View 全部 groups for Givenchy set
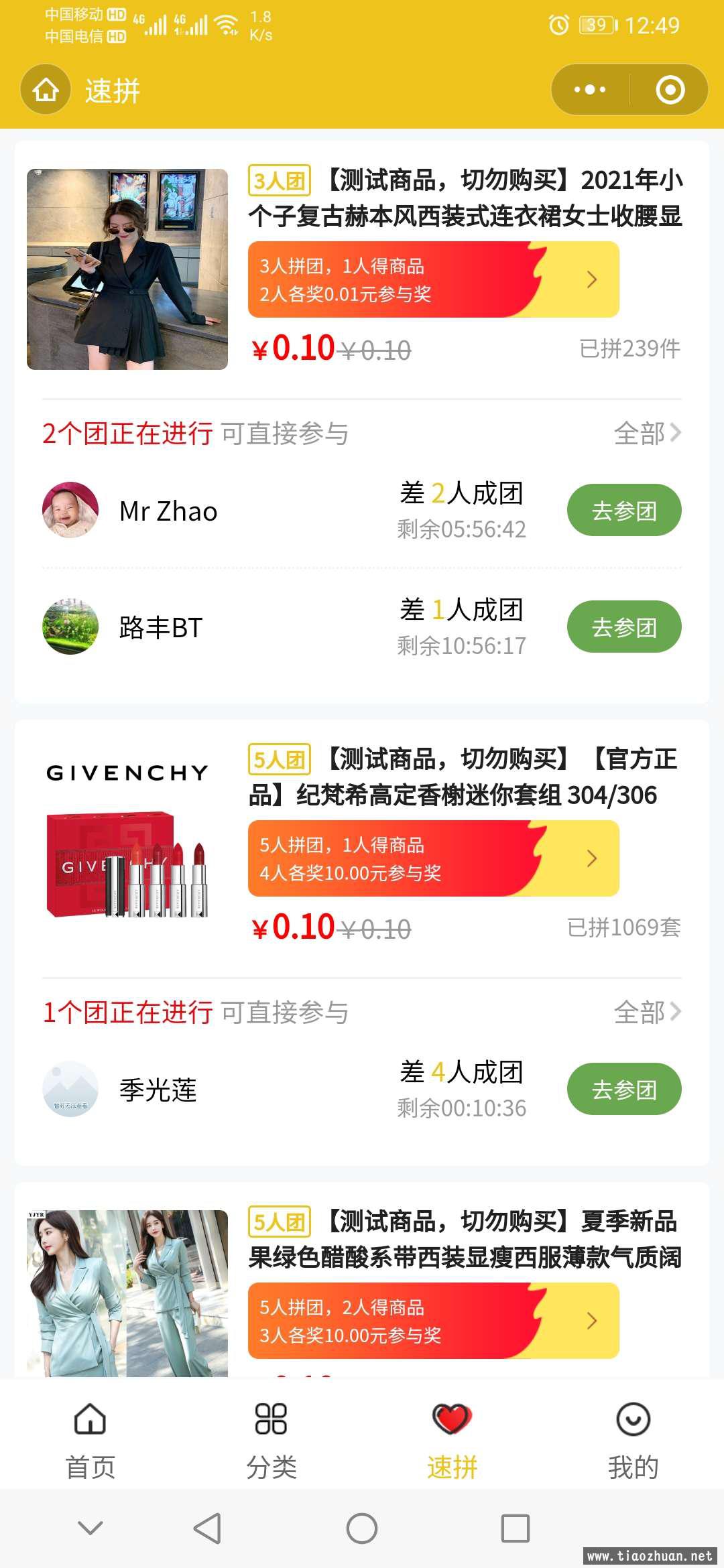The width and height of the screenshot is (724, 1568). click(647, 1012)
